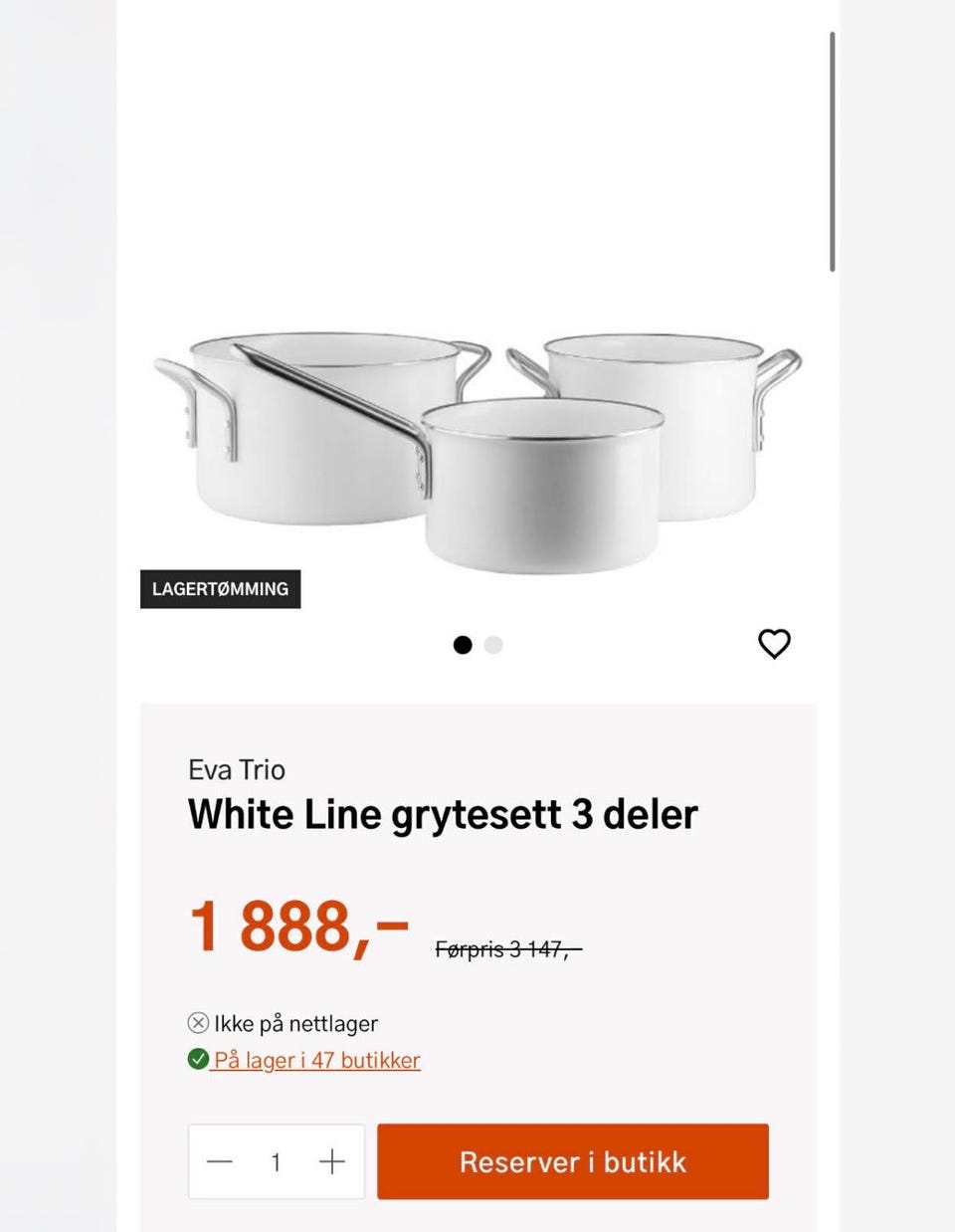
Task: Click the minus icon to decrease quantity
Action: pos(221,1161)
